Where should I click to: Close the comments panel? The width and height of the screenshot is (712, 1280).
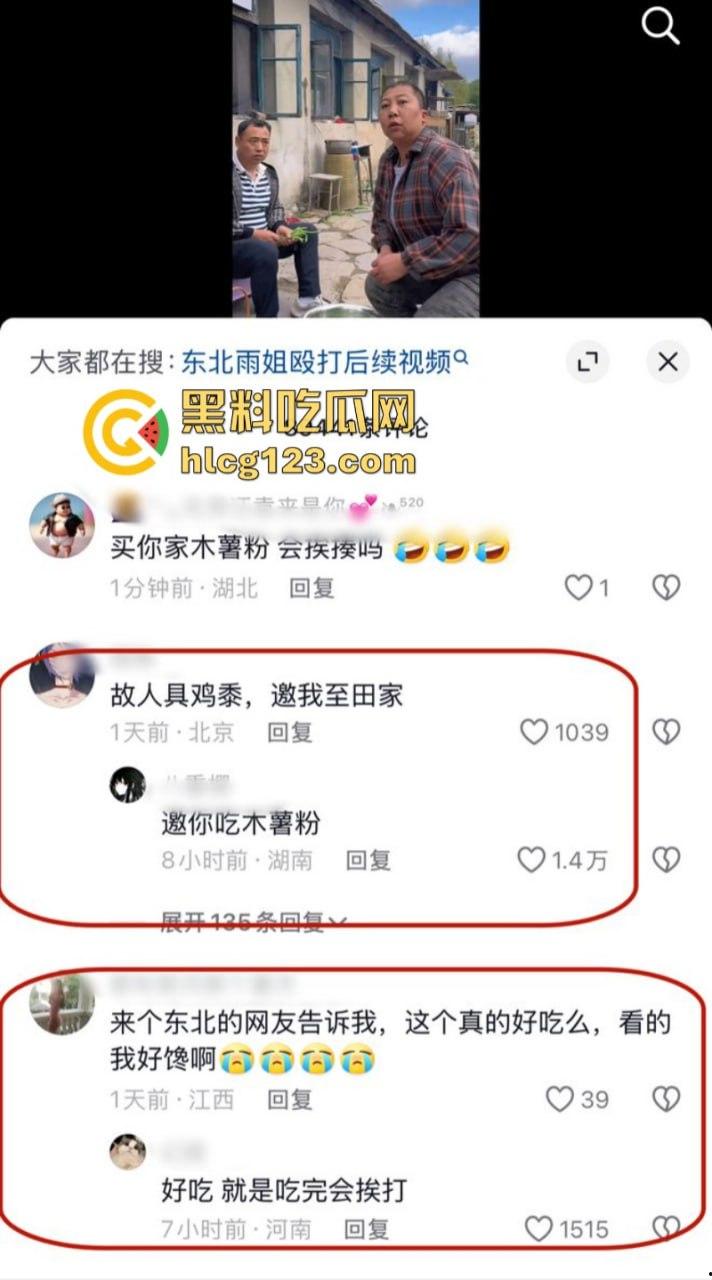pyautogui.click(x=667, y=361)
